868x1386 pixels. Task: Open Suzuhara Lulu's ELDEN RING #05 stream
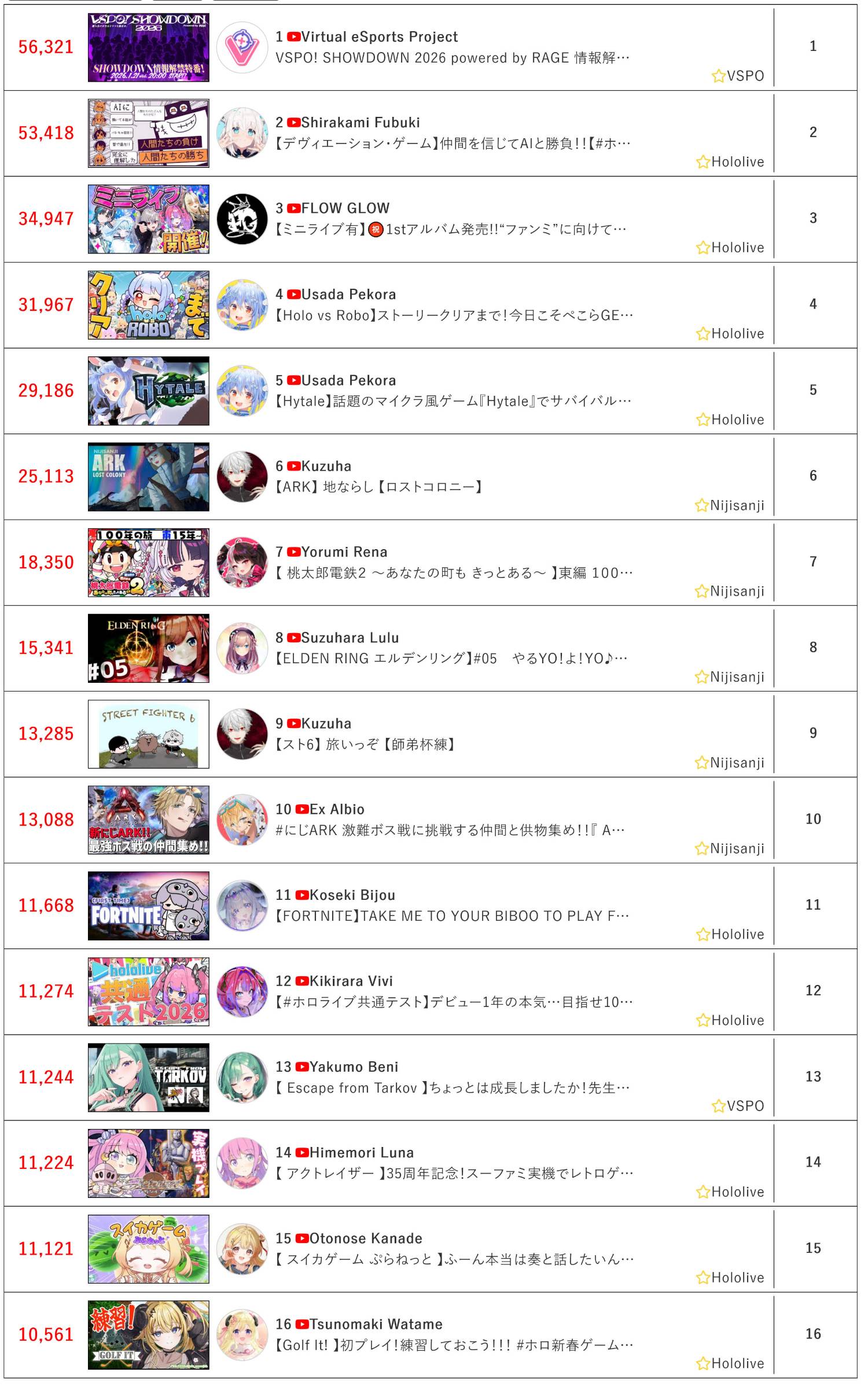tap(451, 659)
